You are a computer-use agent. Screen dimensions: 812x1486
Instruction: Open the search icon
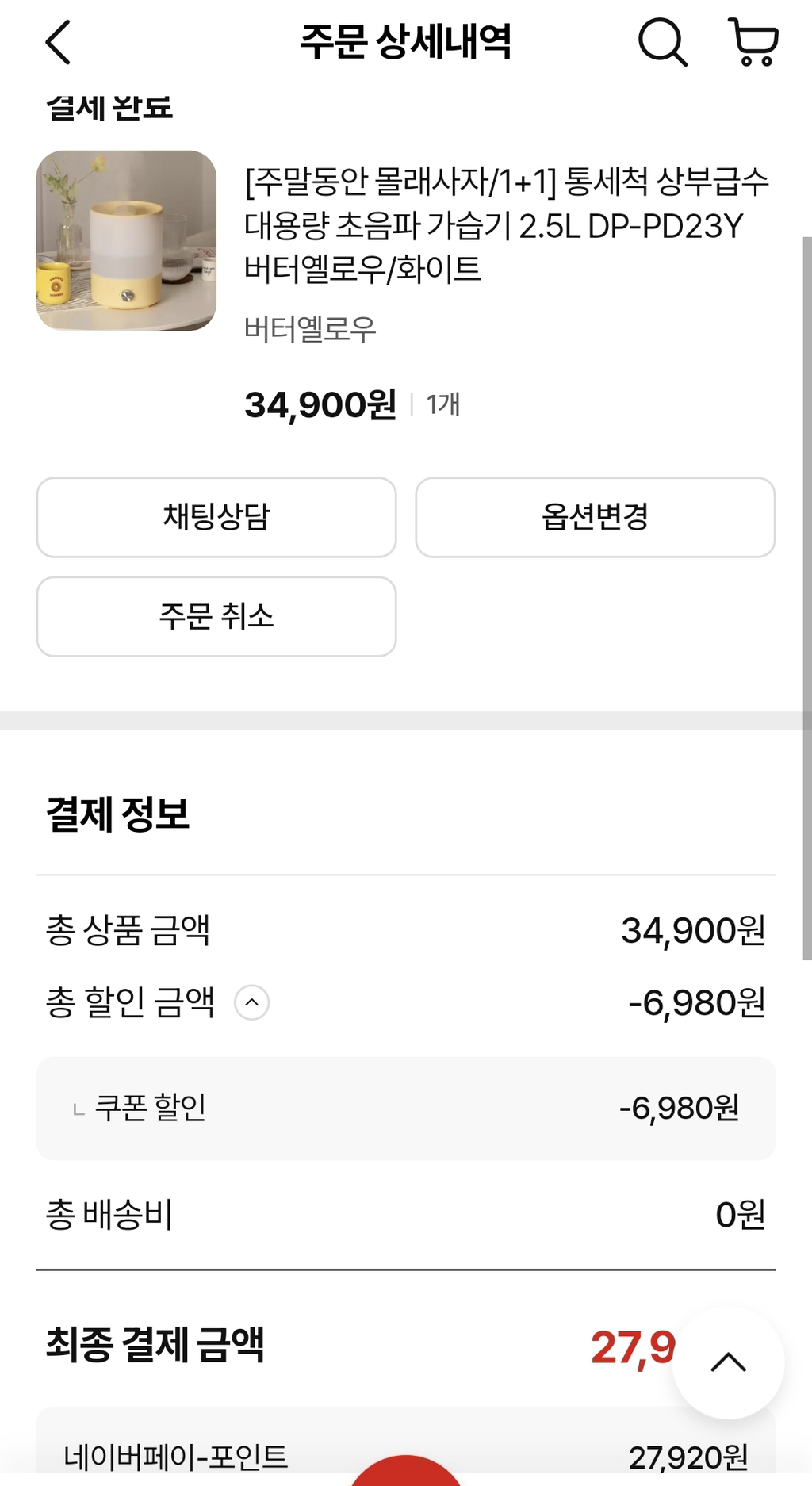[x=663, y=42]
